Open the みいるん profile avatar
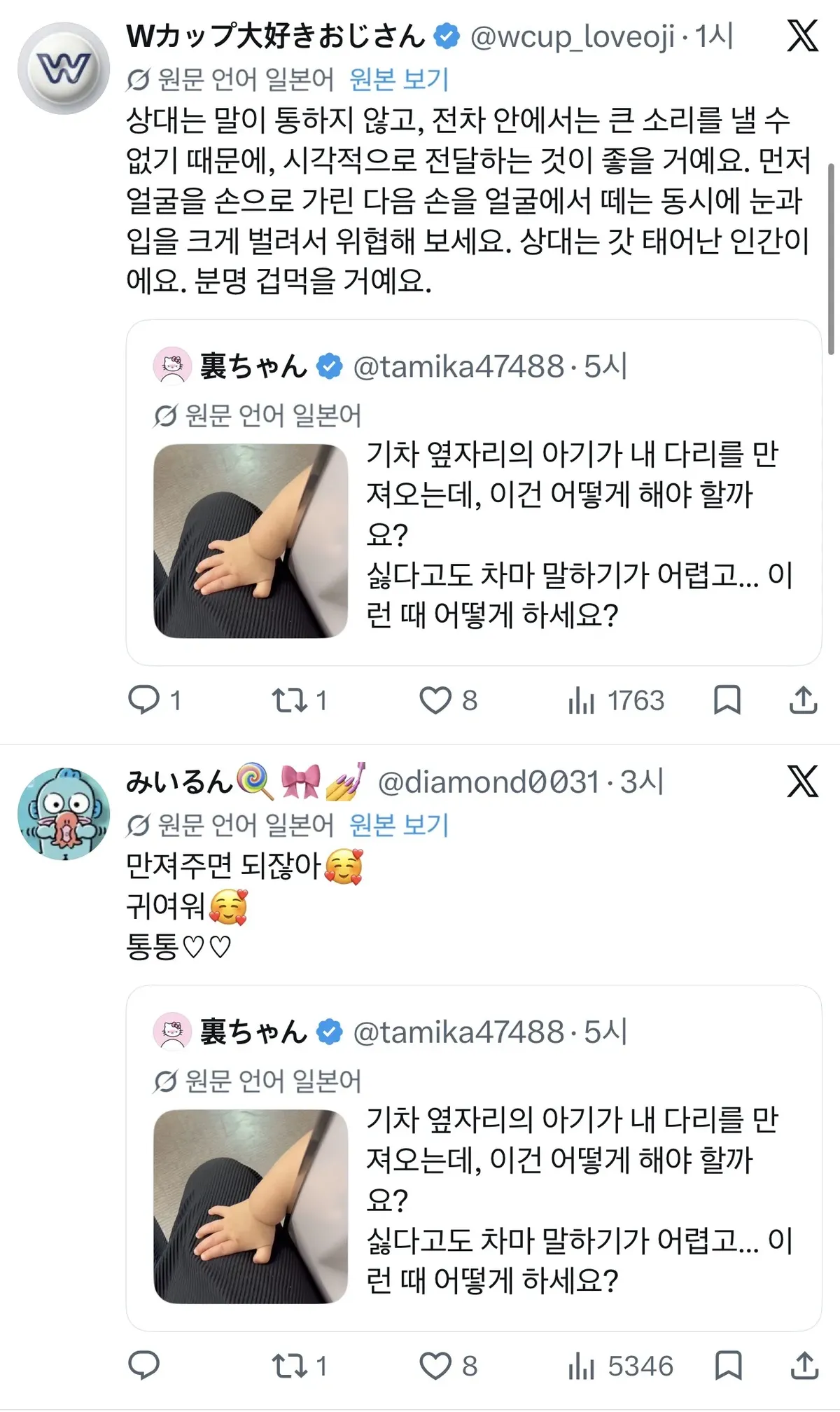This screenshot has width=840, height=1412. tap(64, 813)
